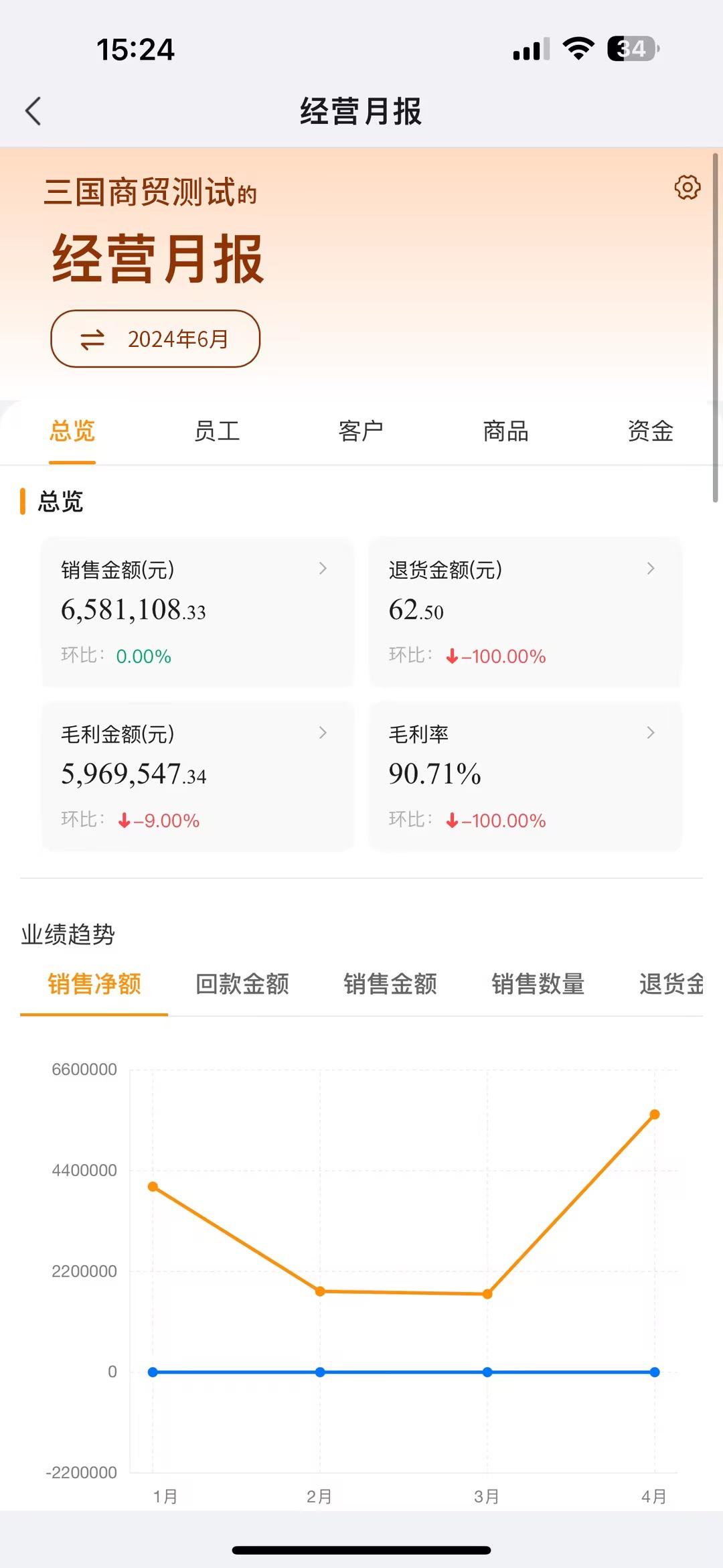Show the 销售数量 trend chart
This screenshot has width=723, height=1568.
(x=538, y=984)
